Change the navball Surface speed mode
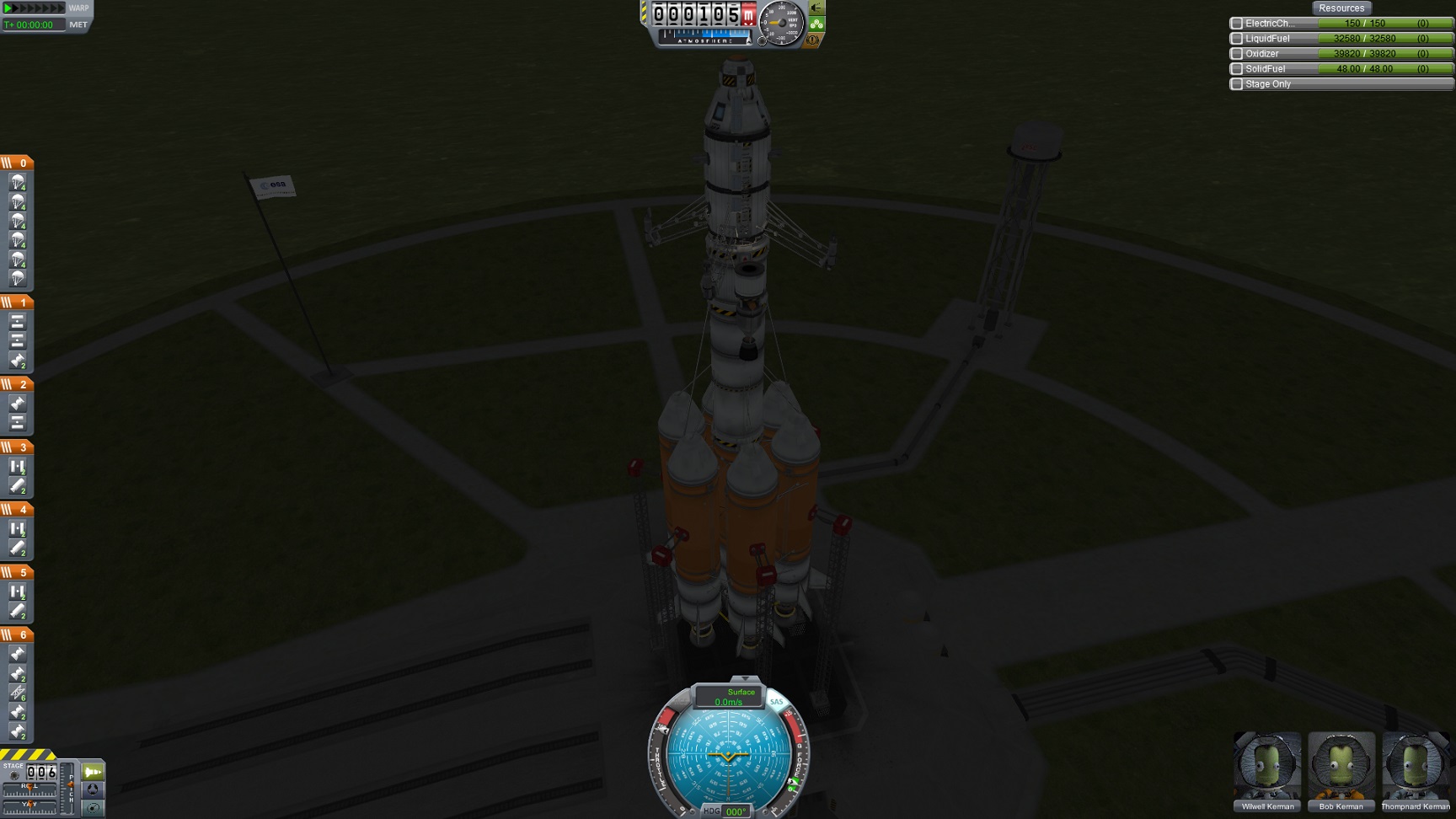 729,696
